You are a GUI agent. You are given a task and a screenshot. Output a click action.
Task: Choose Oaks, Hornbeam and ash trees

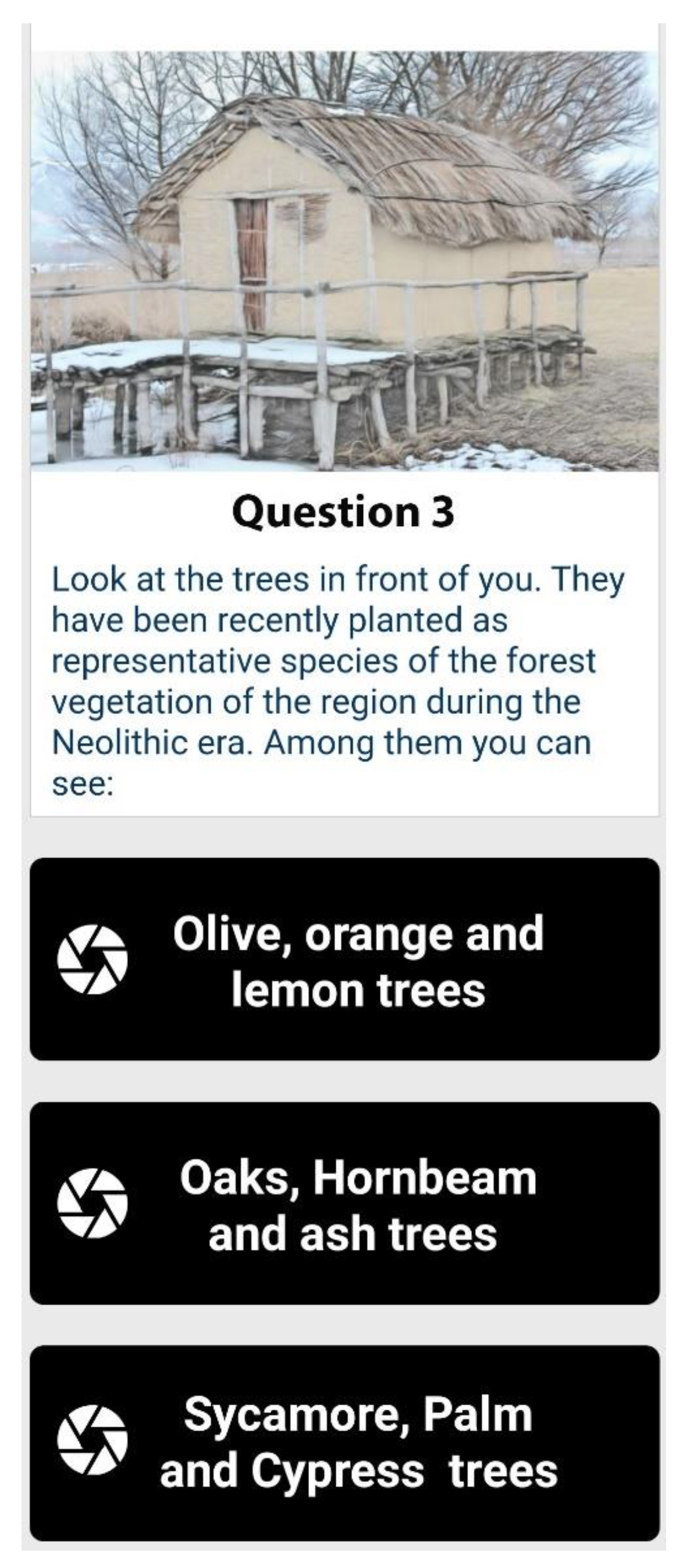coord(344,1203)
